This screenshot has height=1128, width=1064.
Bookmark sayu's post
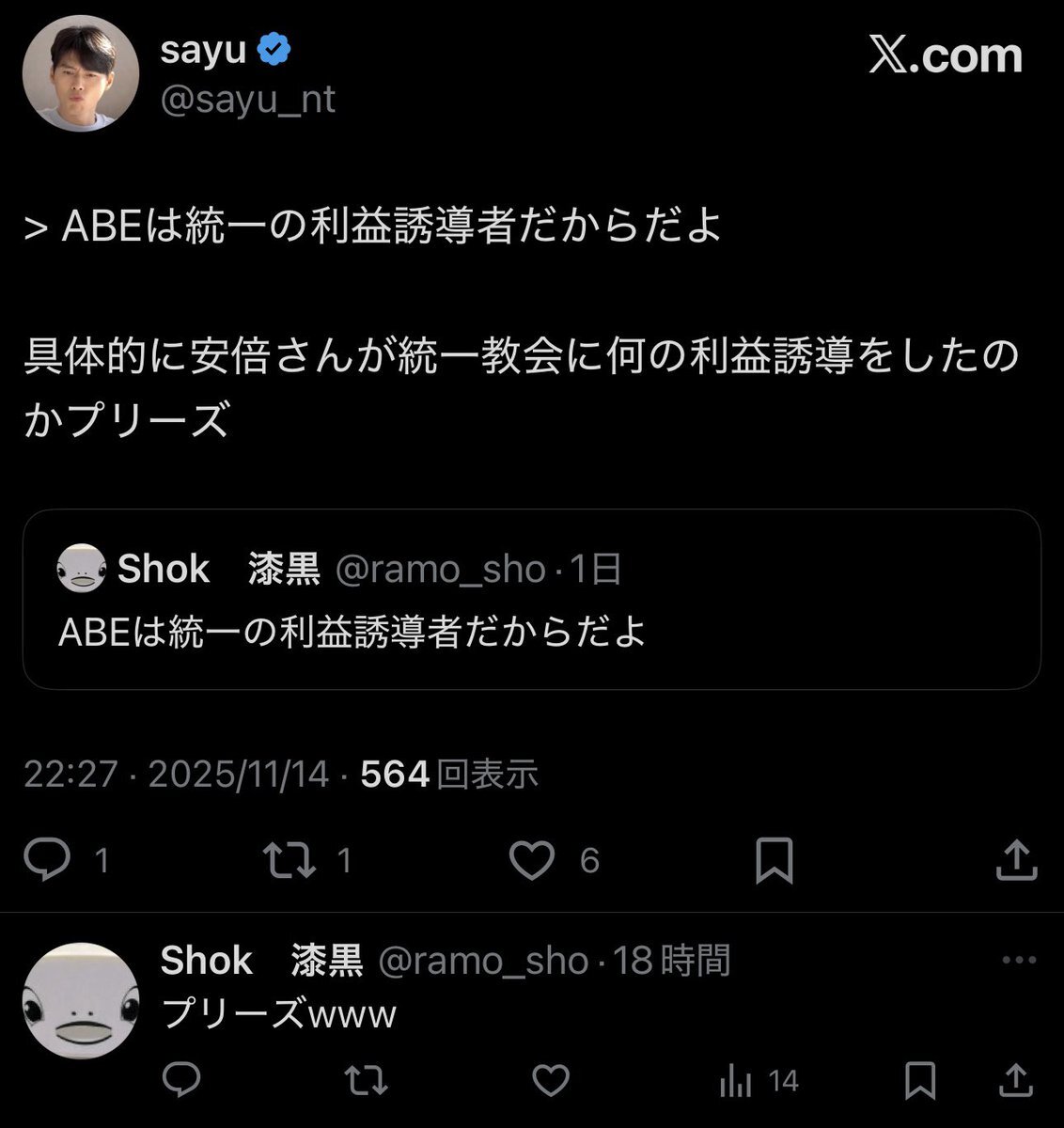point(775,860)
